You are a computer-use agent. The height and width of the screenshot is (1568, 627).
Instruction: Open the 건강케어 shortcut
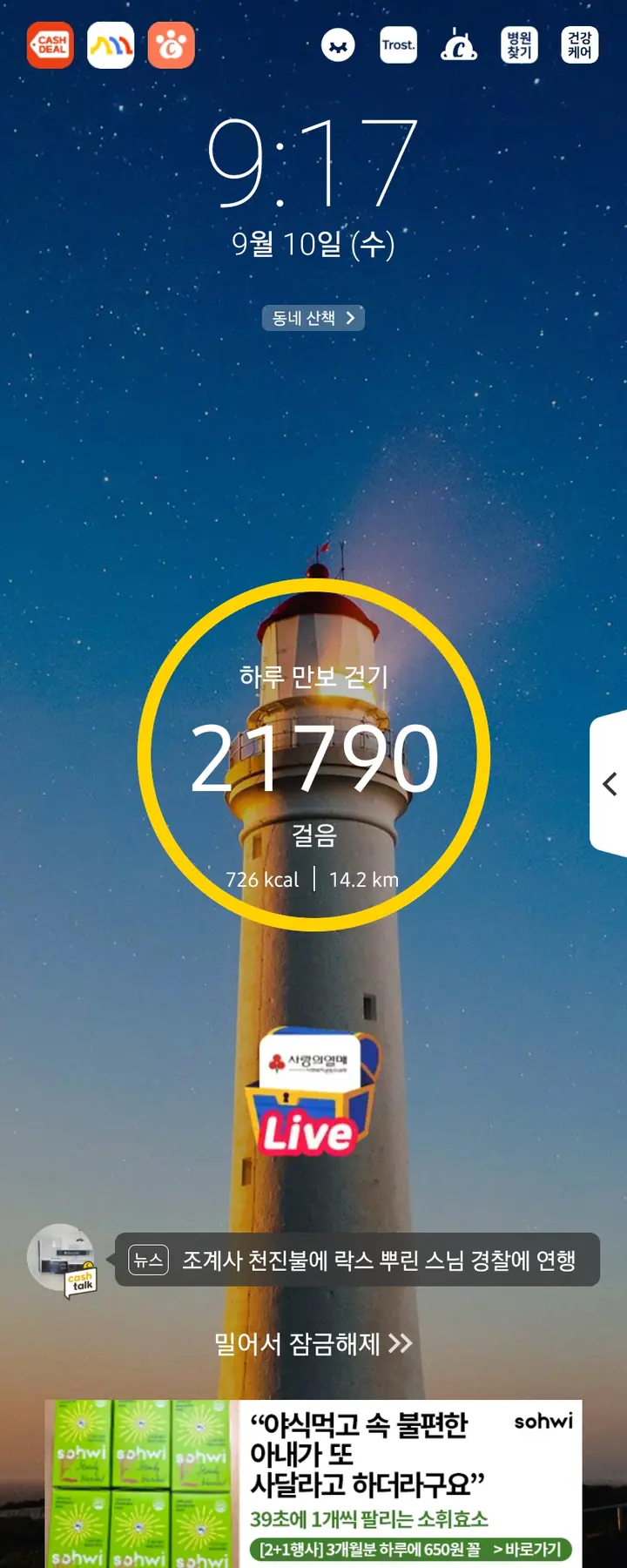tap(579, 45)
